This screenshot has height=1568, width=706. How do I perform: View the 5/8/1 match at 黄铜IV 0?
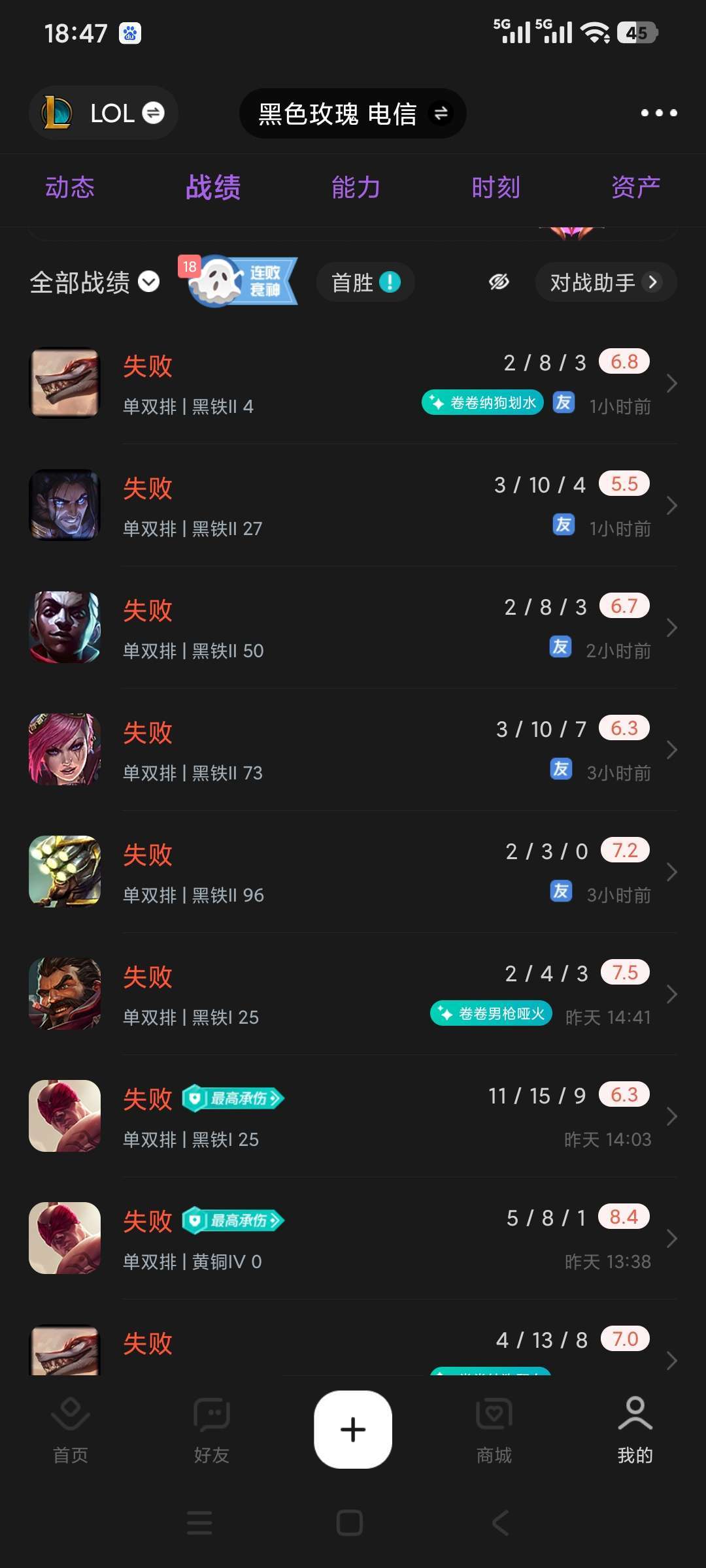pyautogui.click(x=353, y=1239)
